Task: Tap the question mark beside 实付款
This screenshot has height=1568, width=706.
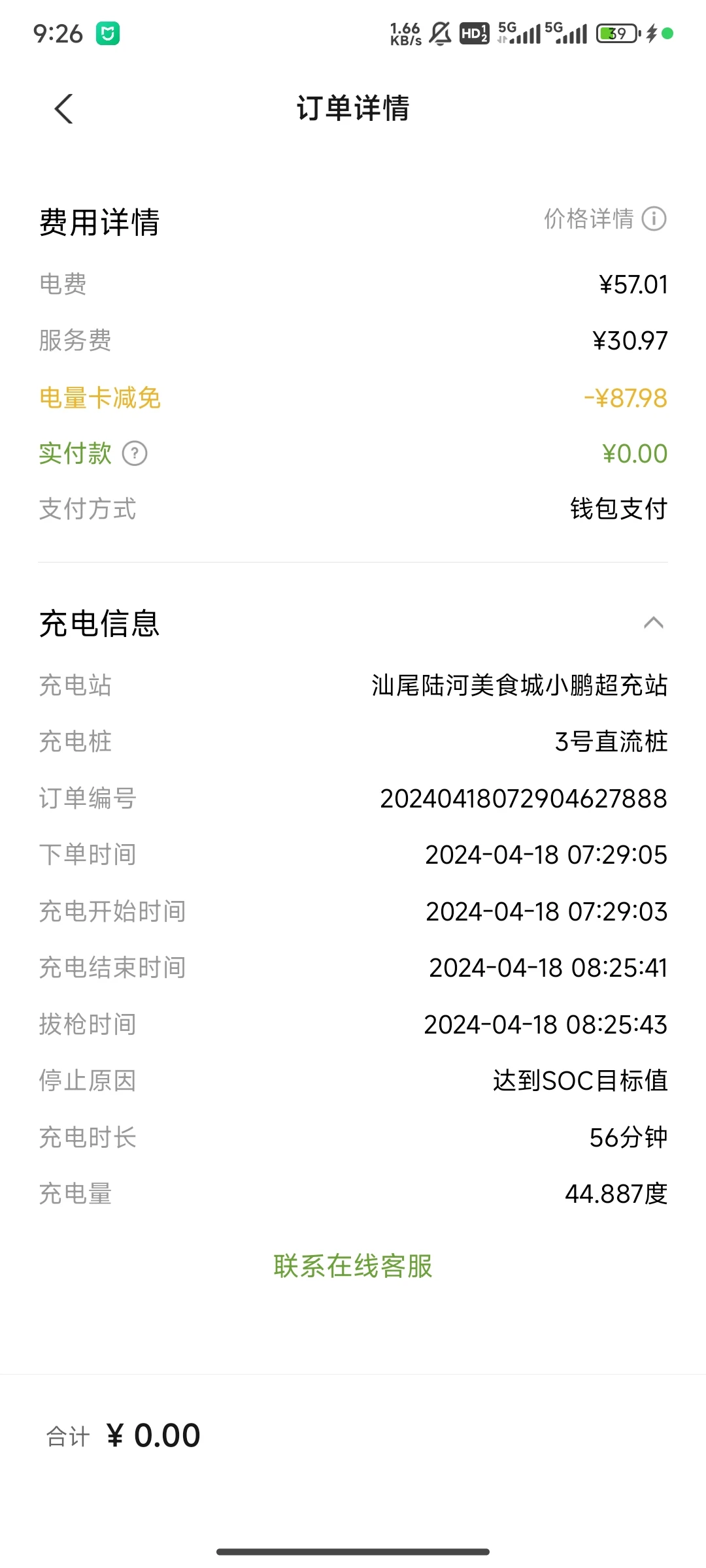Action: click(135, 453)
